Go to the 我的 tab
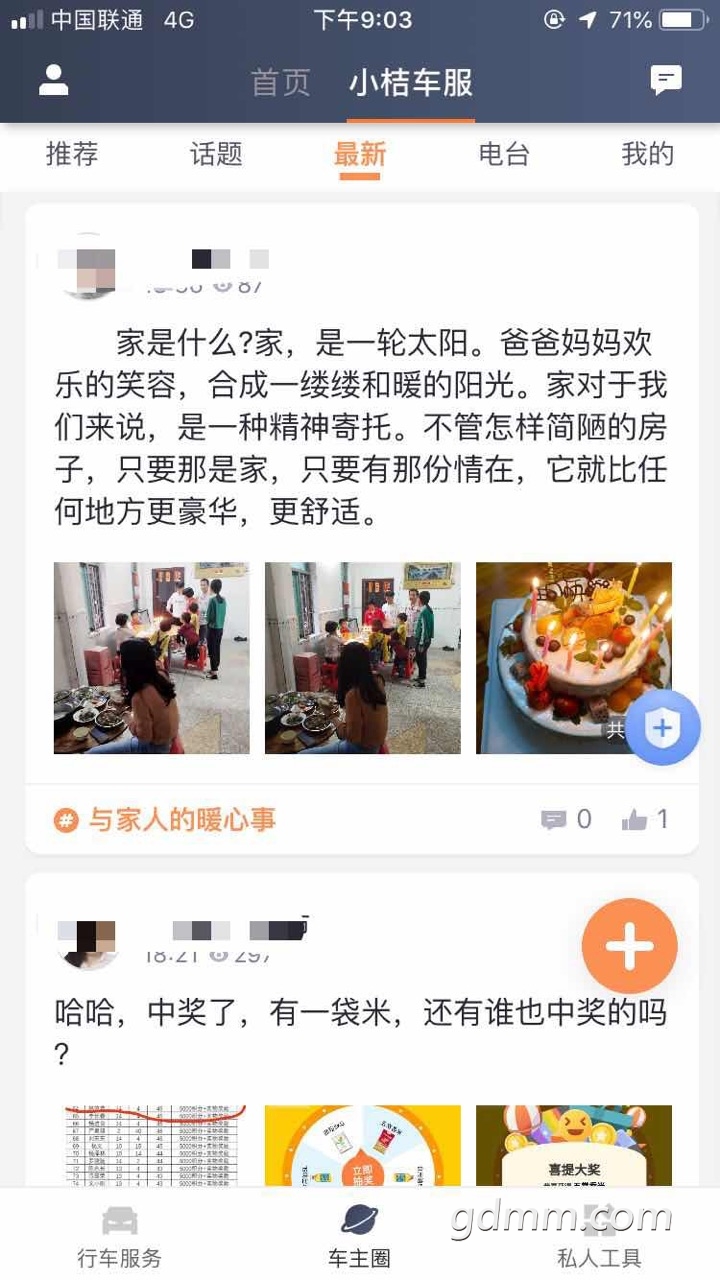The height and width of the screenshot is (1280, 720). coord(648,154)
